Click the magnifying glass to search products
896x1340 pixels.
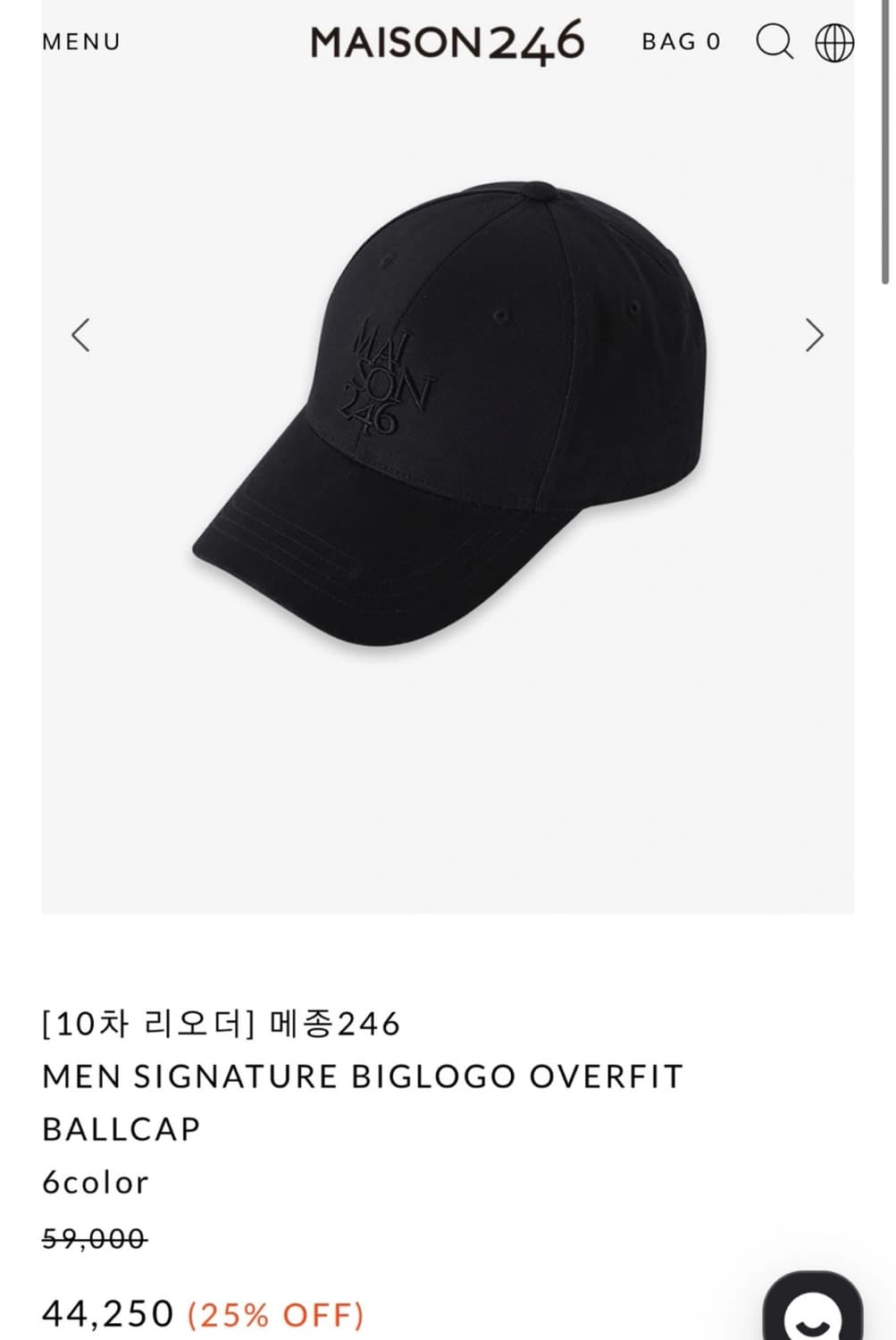775,41
